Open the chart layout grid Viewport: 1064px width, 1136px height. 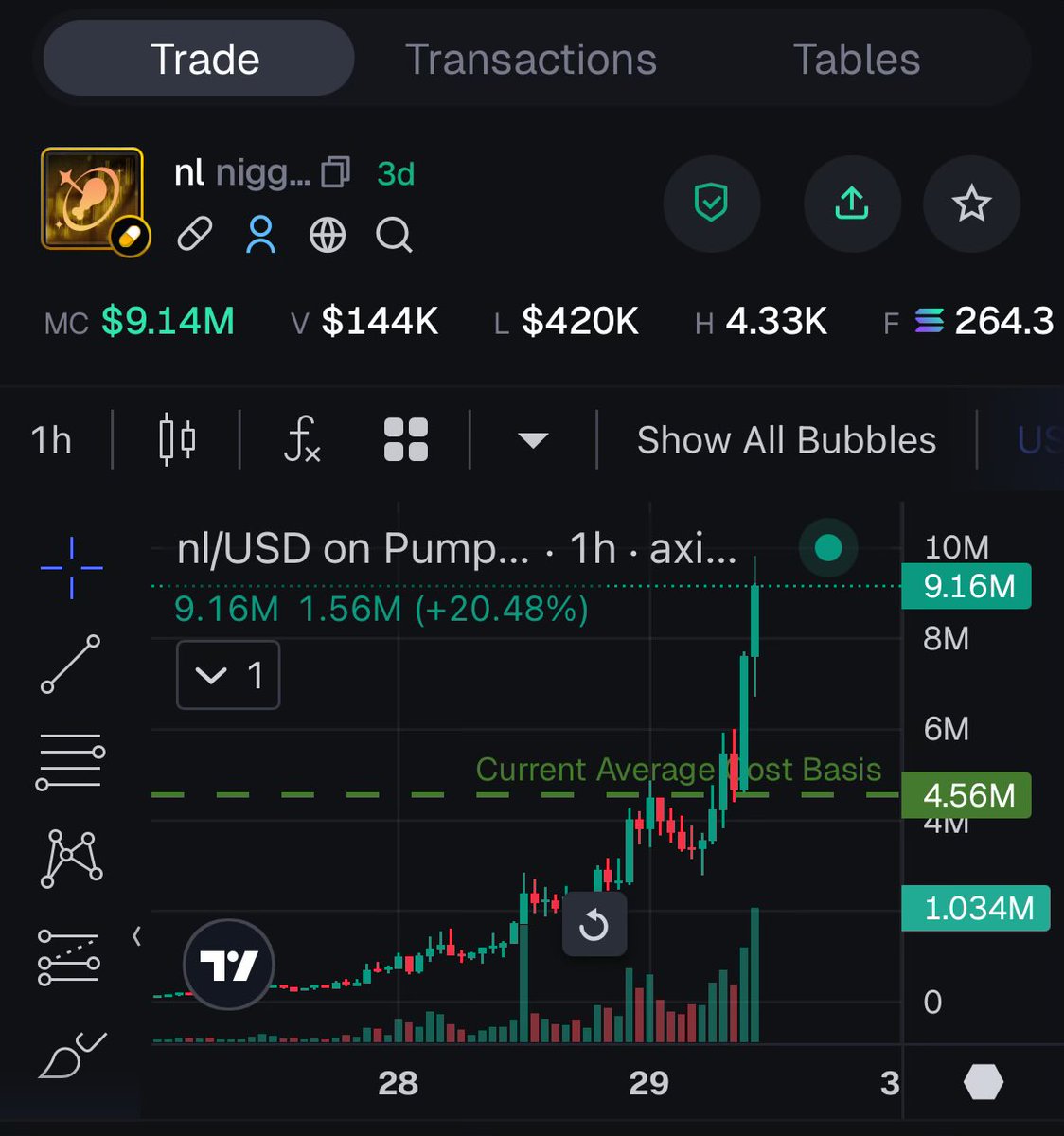point(406,440)
